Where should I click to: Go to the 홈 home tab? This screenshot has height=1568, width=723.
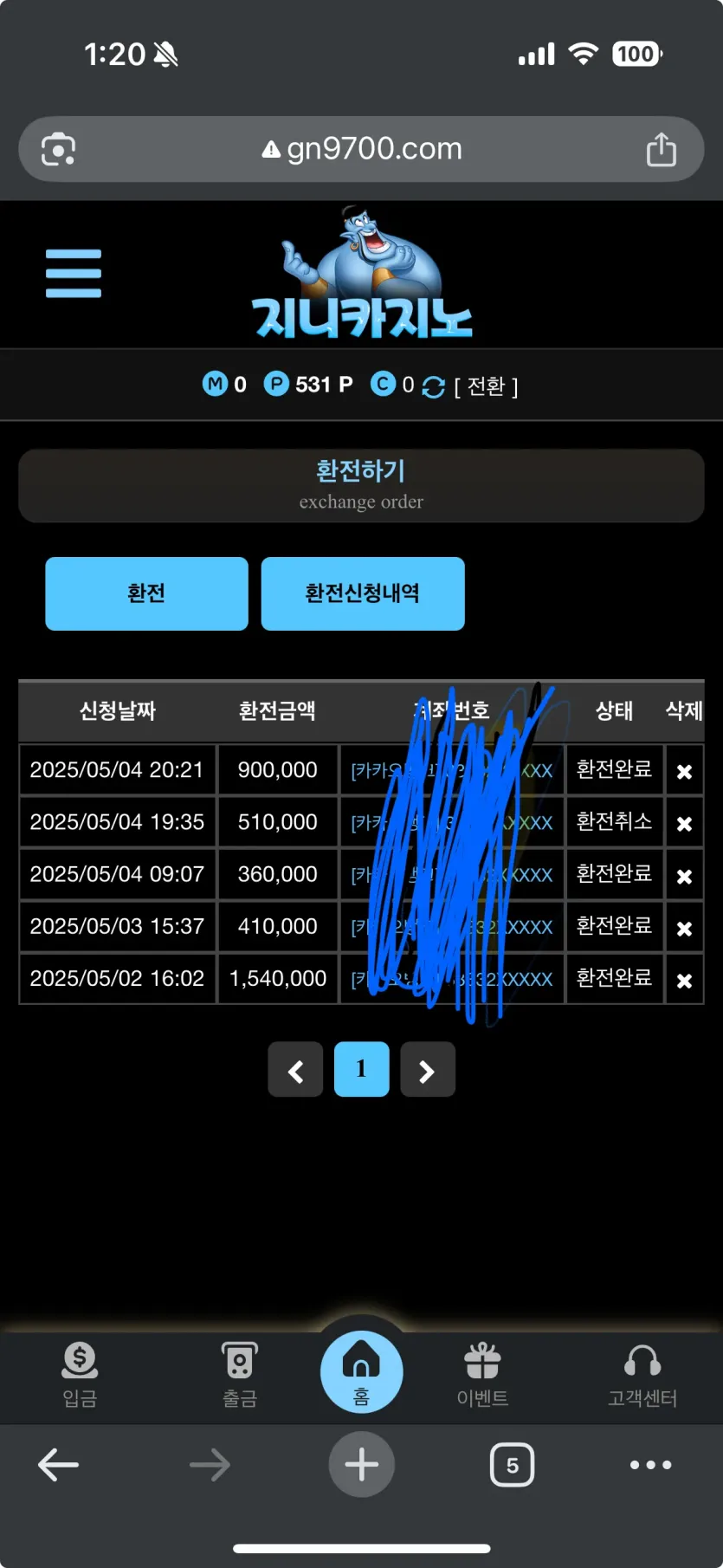coord(361,1372)
